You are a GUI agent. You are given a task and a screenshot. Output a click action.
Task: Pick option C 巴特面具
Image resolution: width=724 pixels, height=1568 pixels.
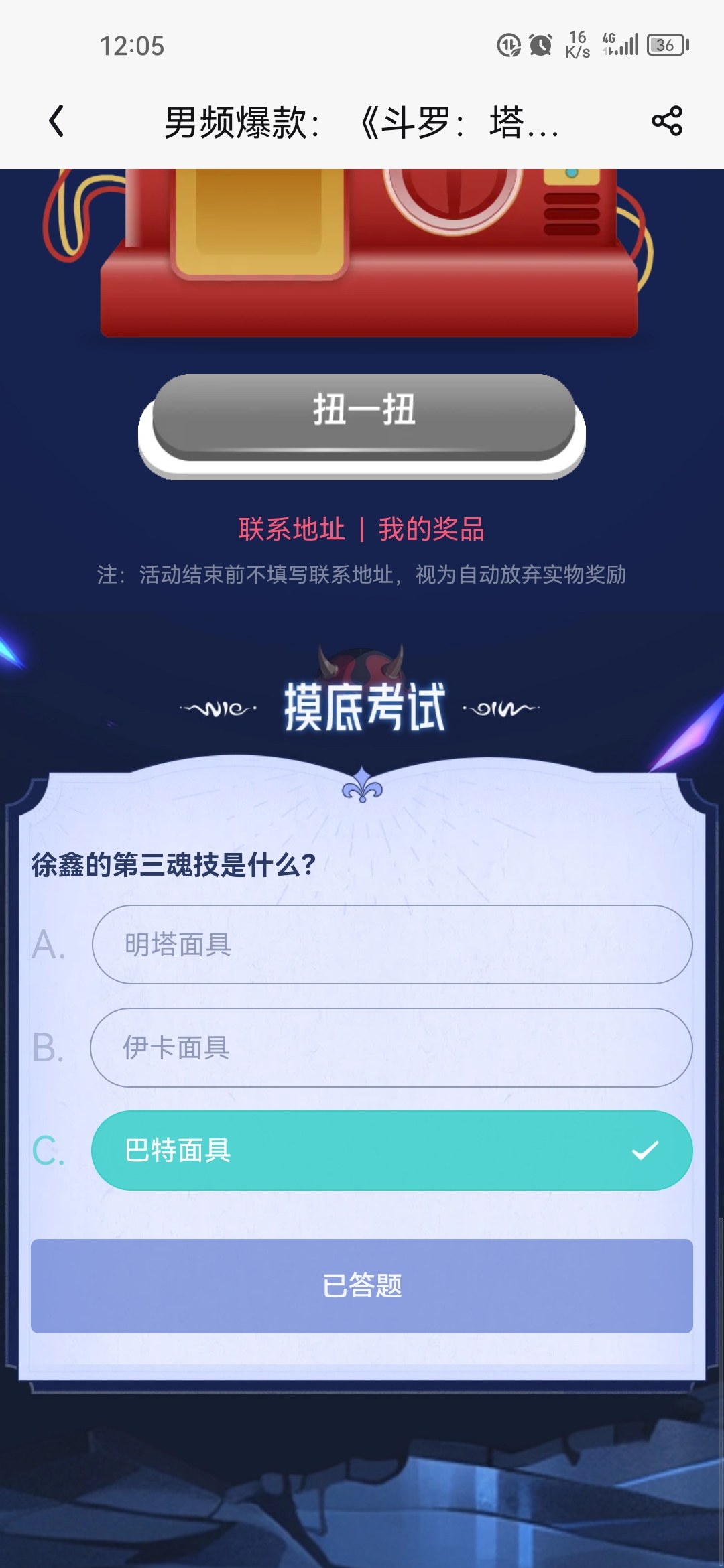391,1151
